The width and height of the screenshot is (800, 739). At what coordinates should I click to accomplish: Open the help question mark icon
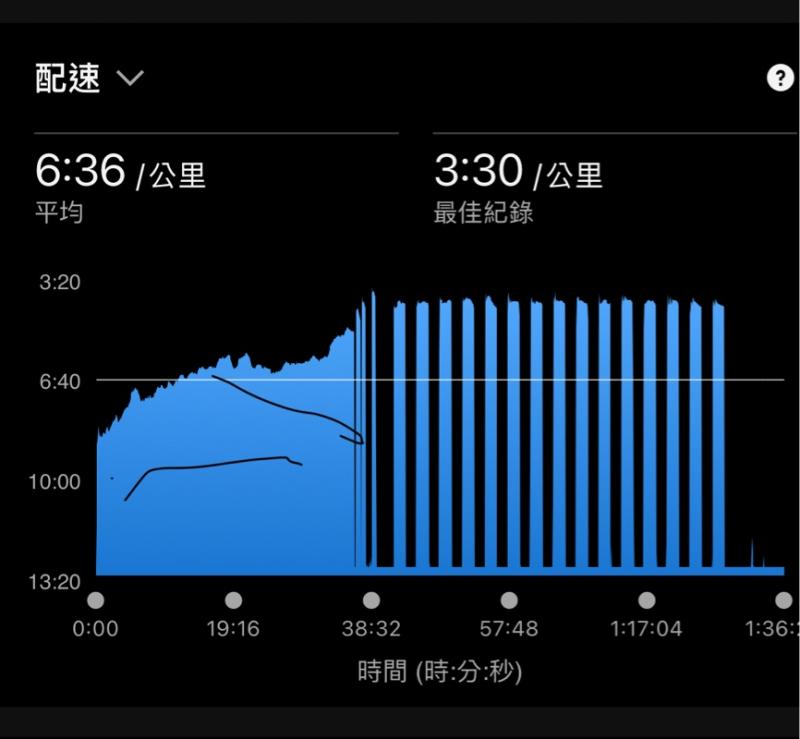pos(779,78)
